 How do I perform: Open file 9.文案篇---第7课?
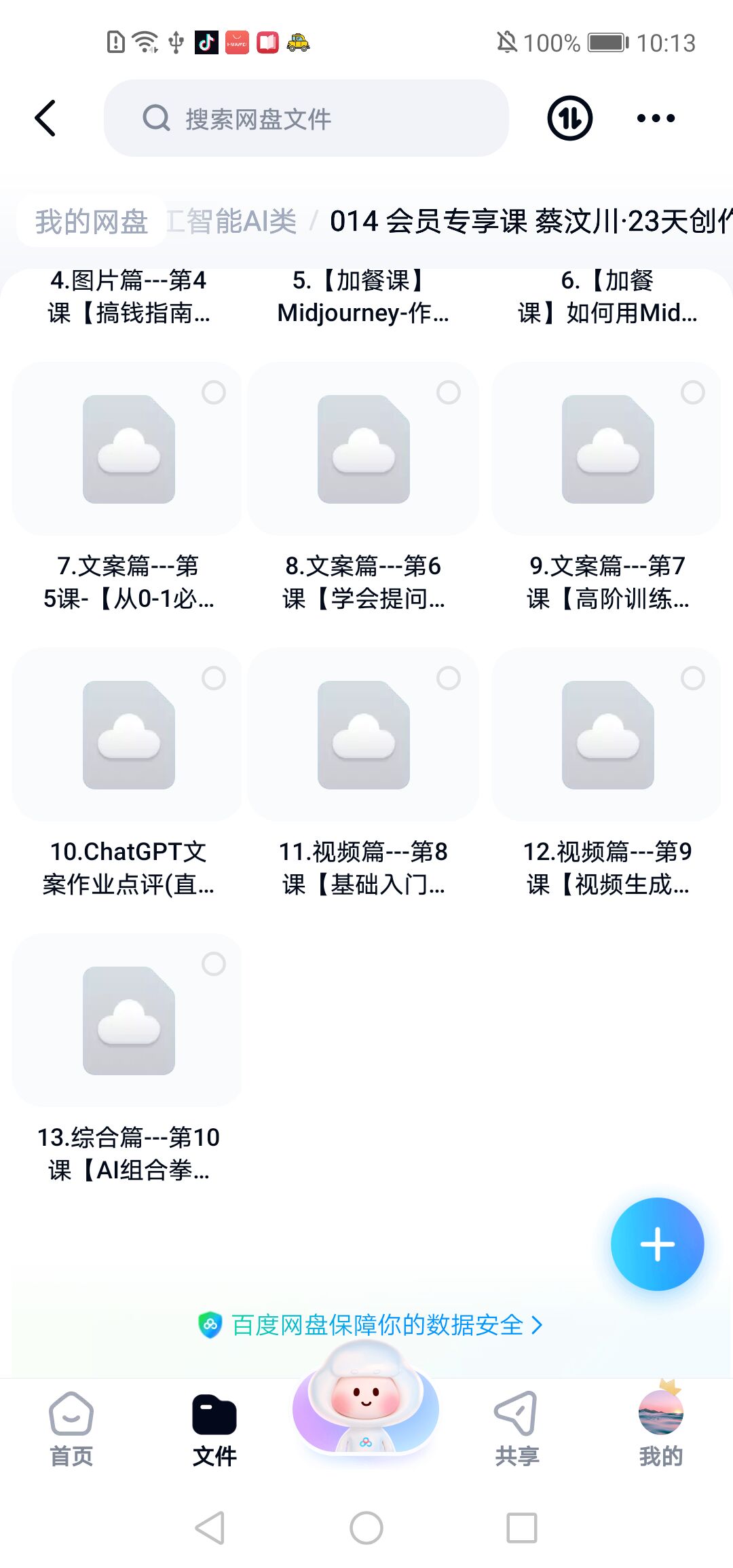click(x=607, y=449)
